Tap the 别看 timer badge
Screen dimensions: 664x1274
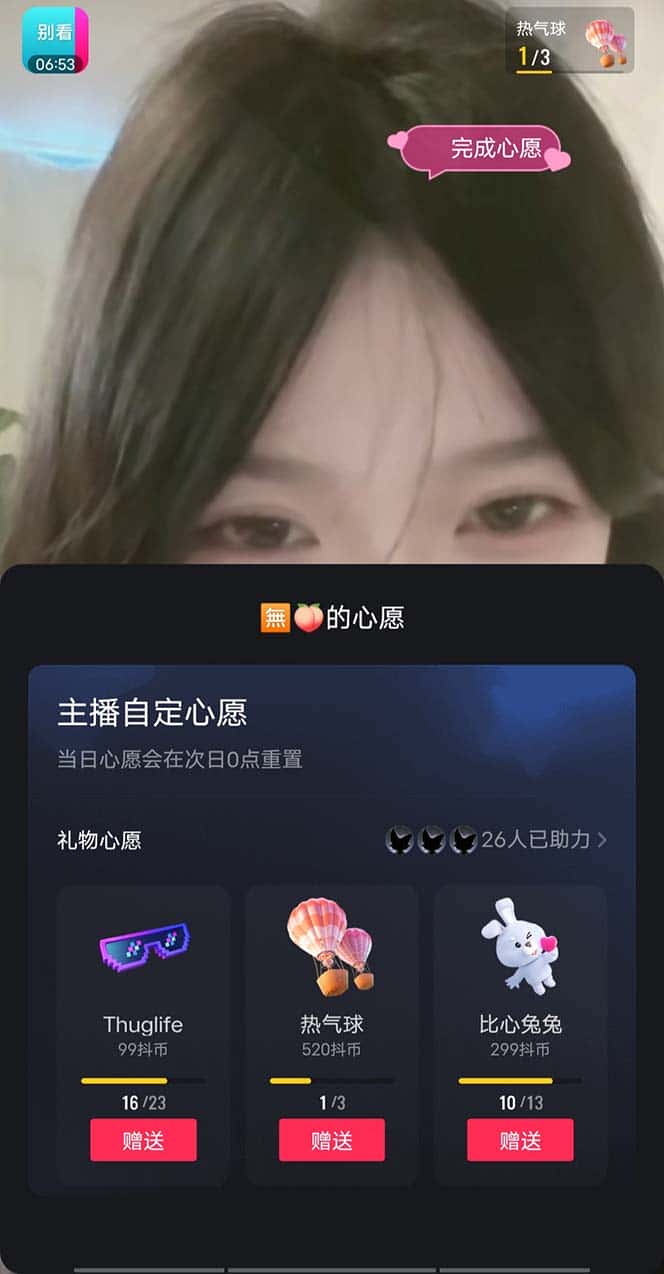pyautogui.click(x=55, y=41)
